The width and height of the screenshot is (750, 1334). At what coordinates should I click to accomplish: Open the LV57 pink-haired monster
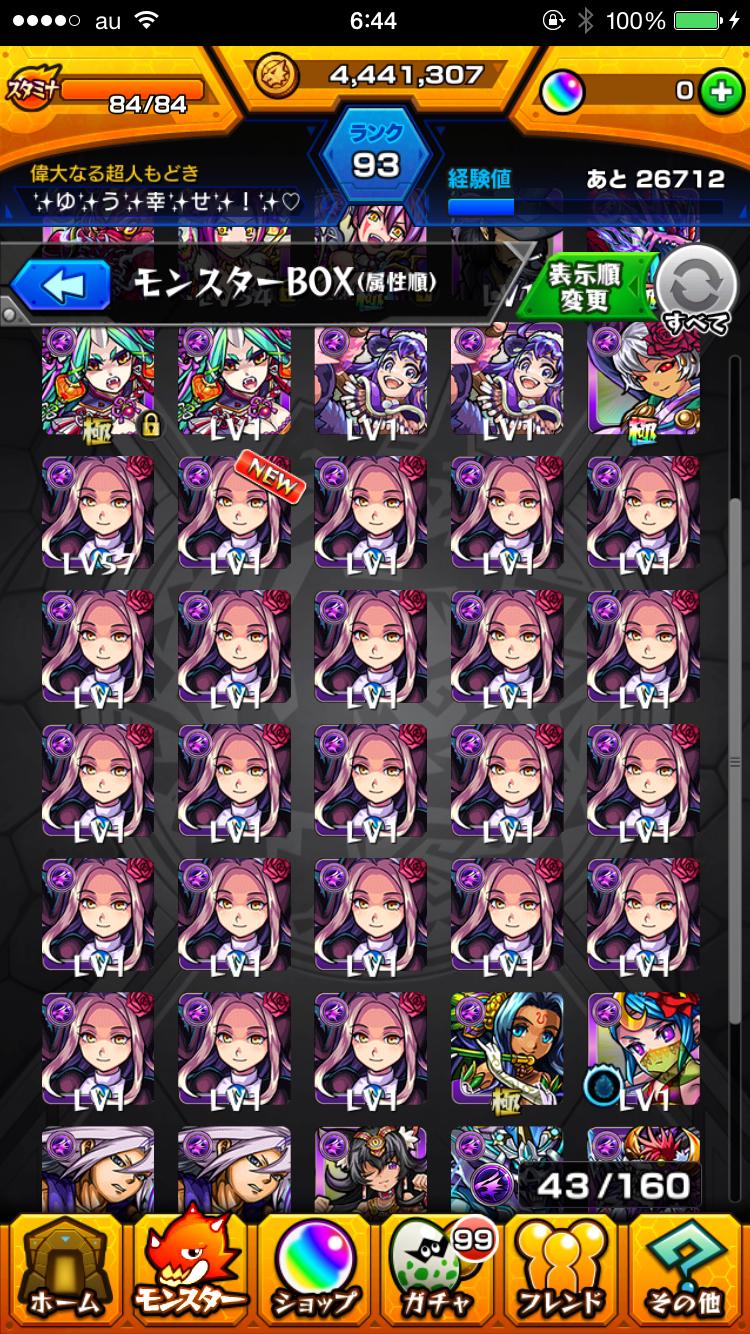tap(98, 512)
